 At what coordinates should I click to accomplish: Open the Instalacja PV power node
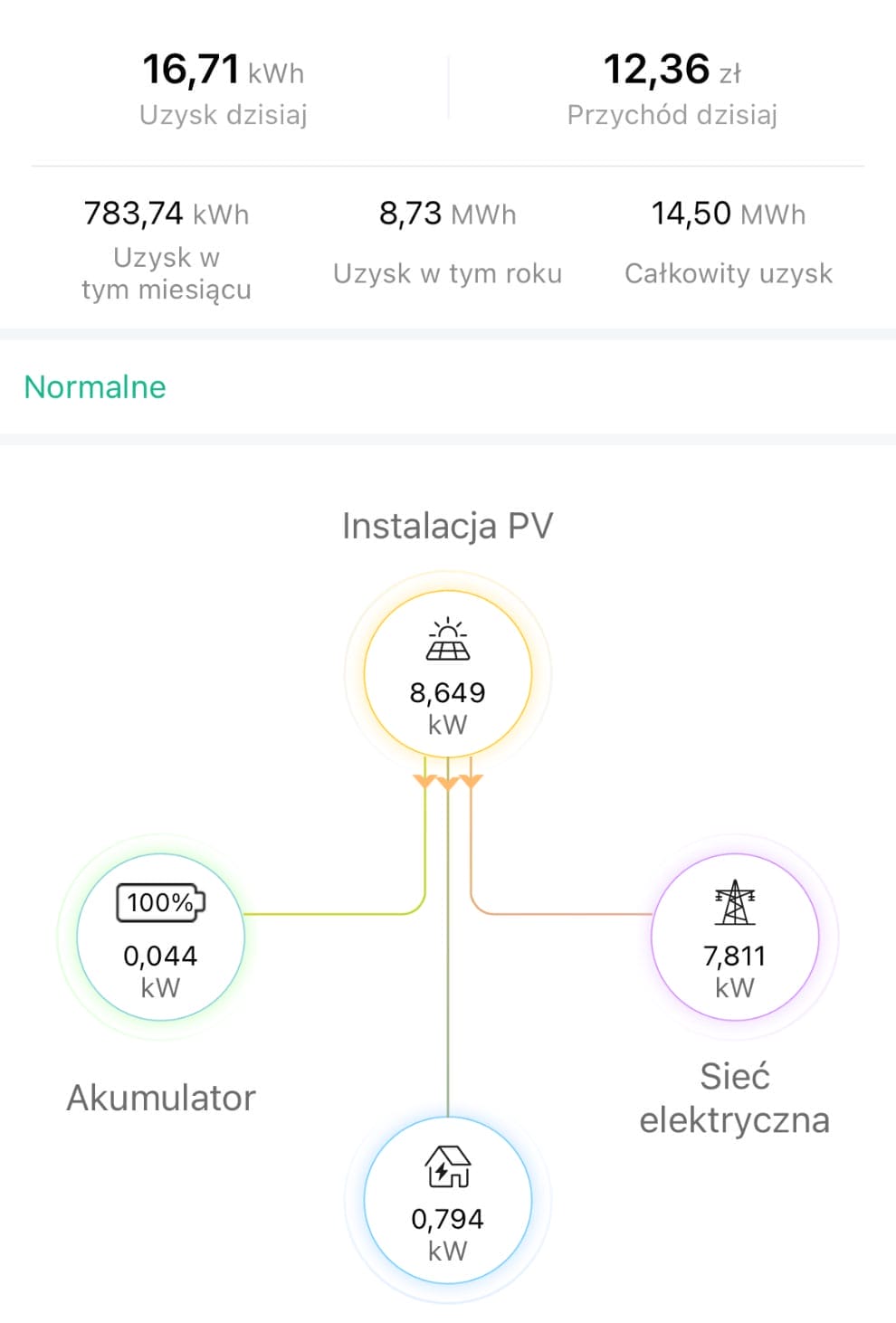point(447,674)
